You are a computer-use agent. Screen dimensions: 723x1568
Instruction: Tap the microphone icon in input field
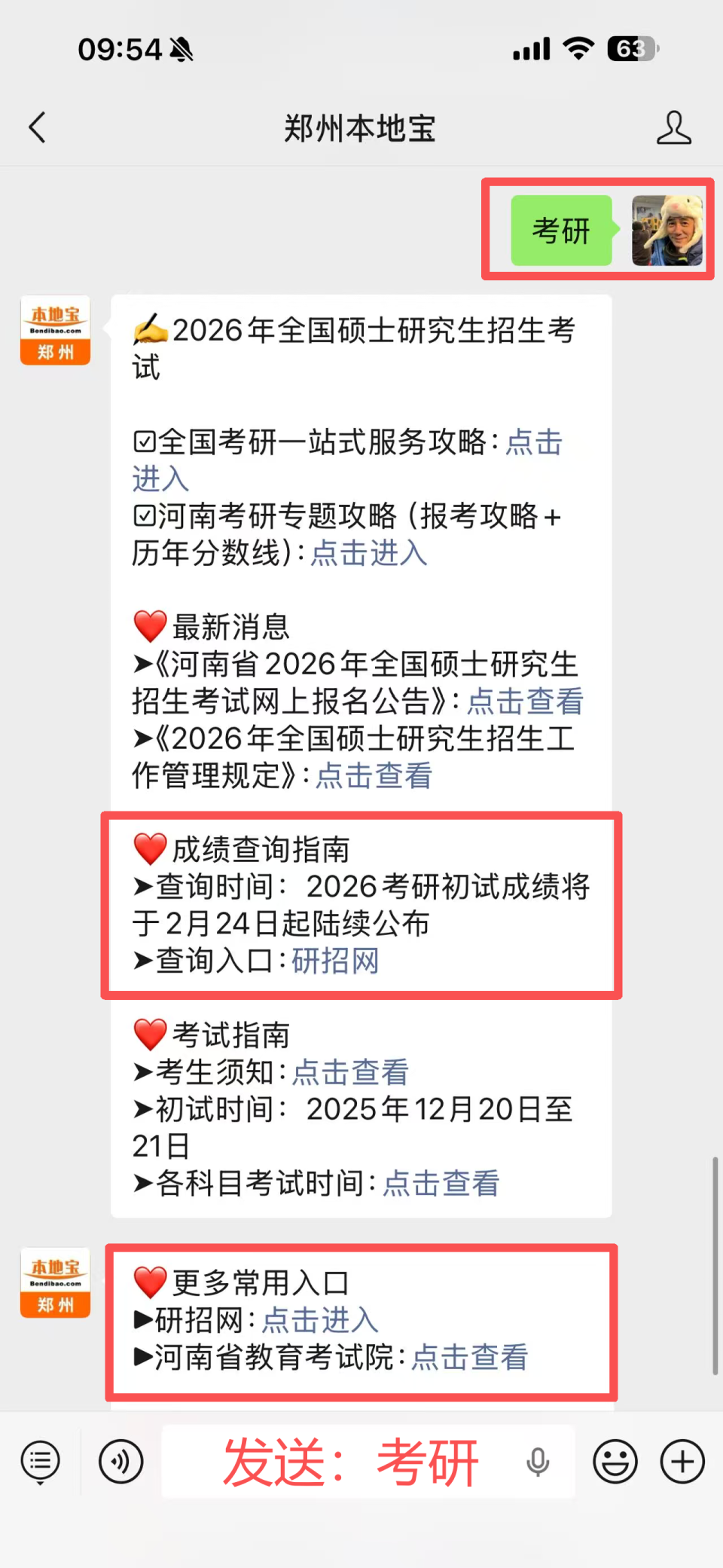click(537, 1460)
